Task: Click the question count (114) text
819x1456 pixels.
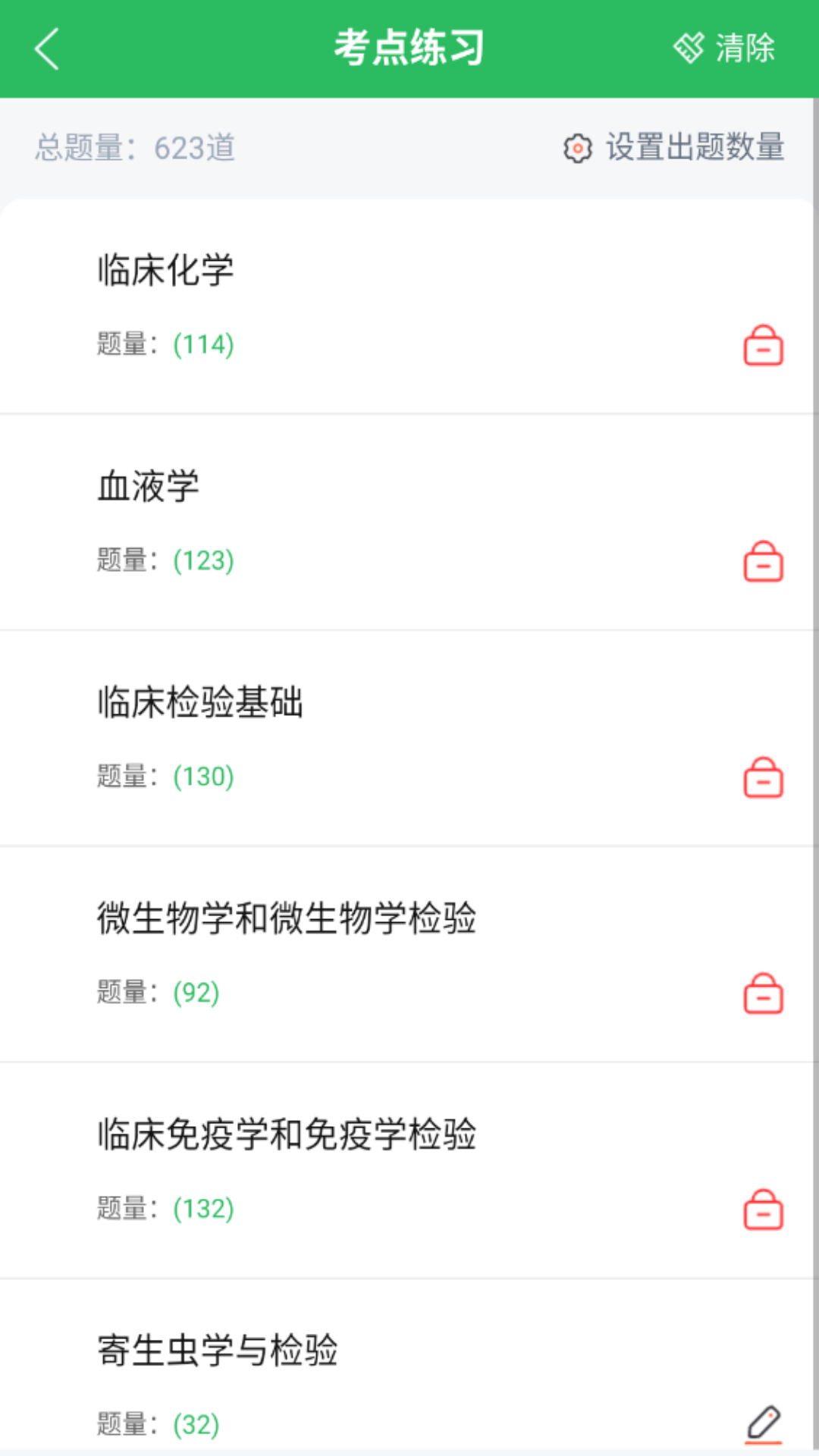Action: click(202, 344)
